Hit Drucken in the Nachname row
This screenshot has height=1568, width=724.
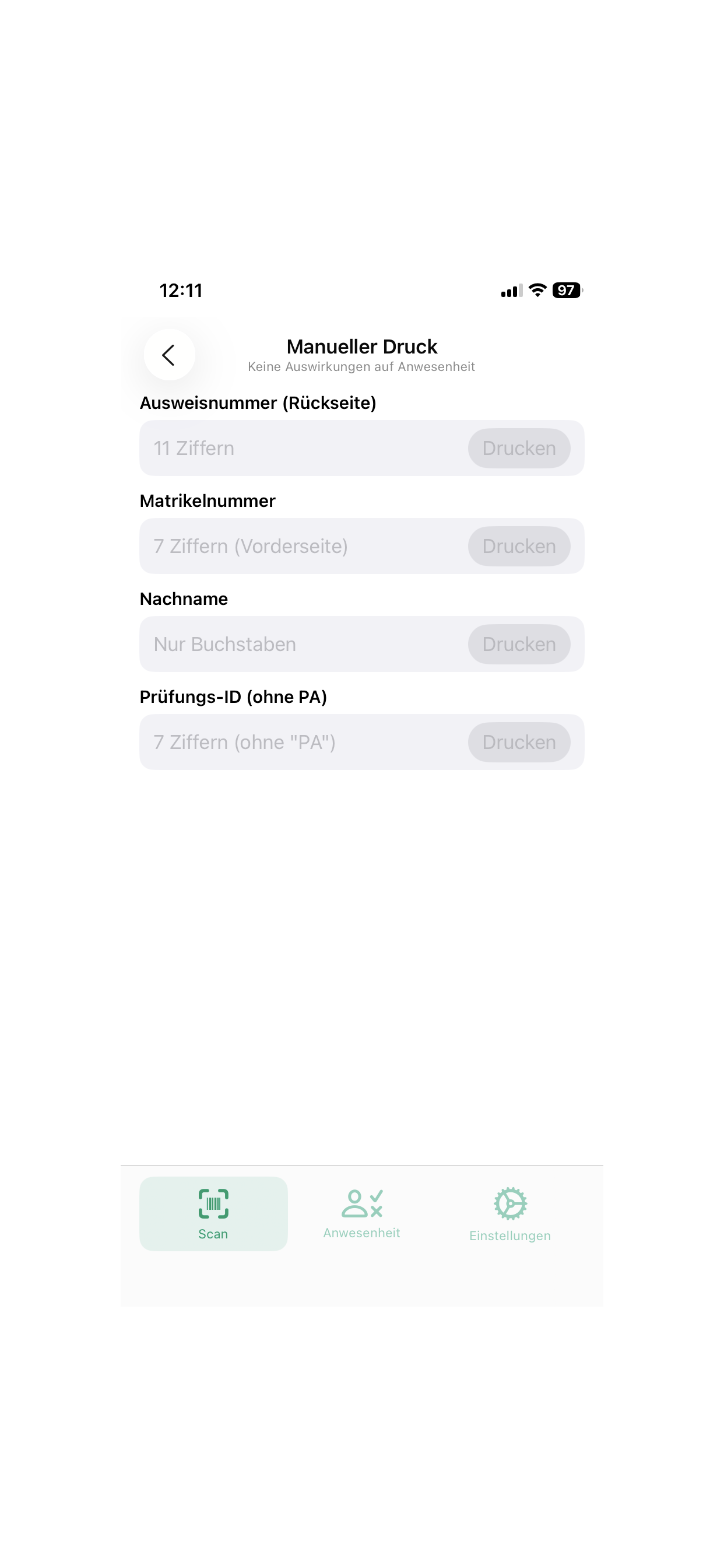coord(518,645)
